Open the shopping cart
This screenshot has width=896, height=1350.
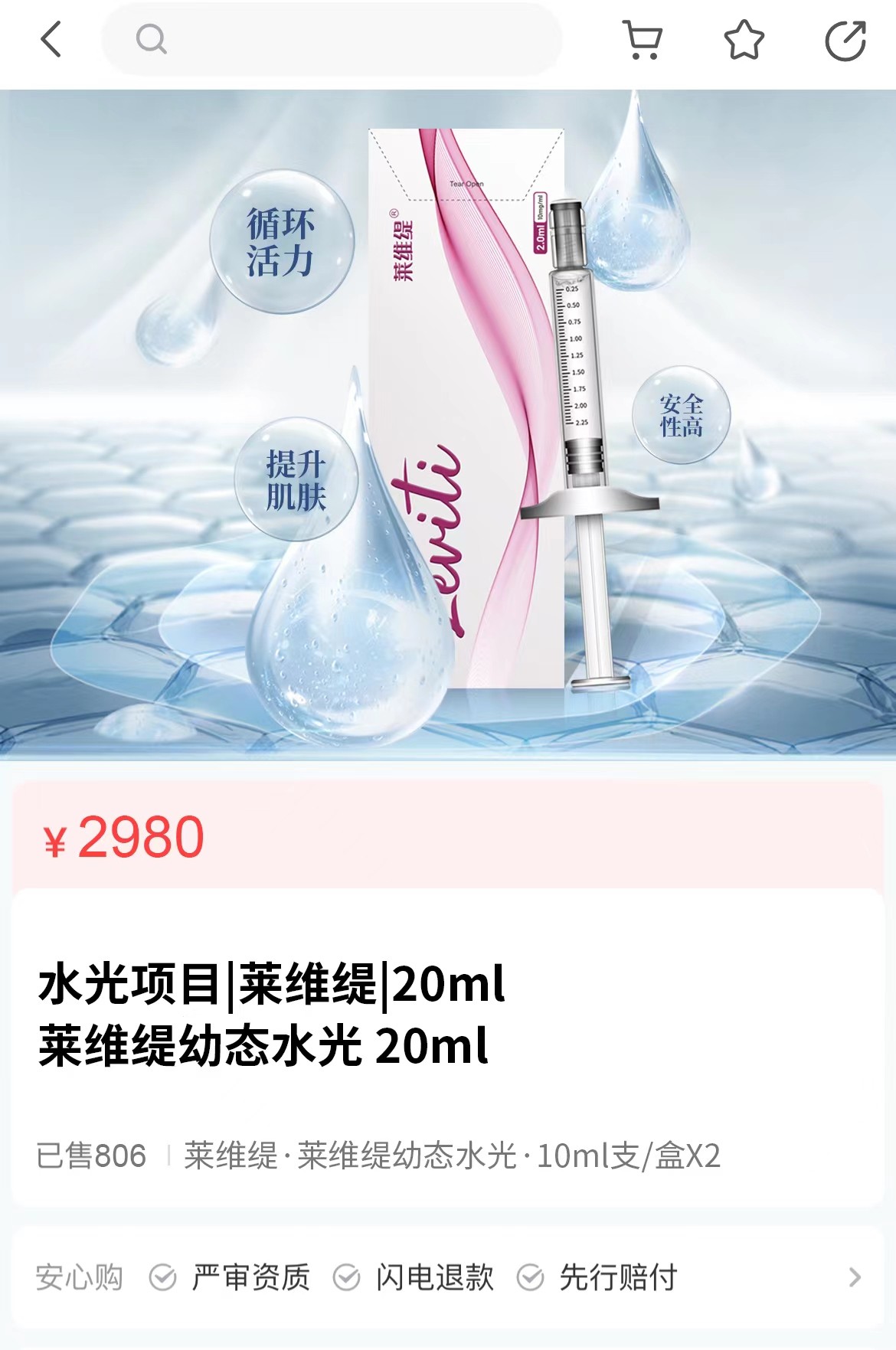click(643, 40)
